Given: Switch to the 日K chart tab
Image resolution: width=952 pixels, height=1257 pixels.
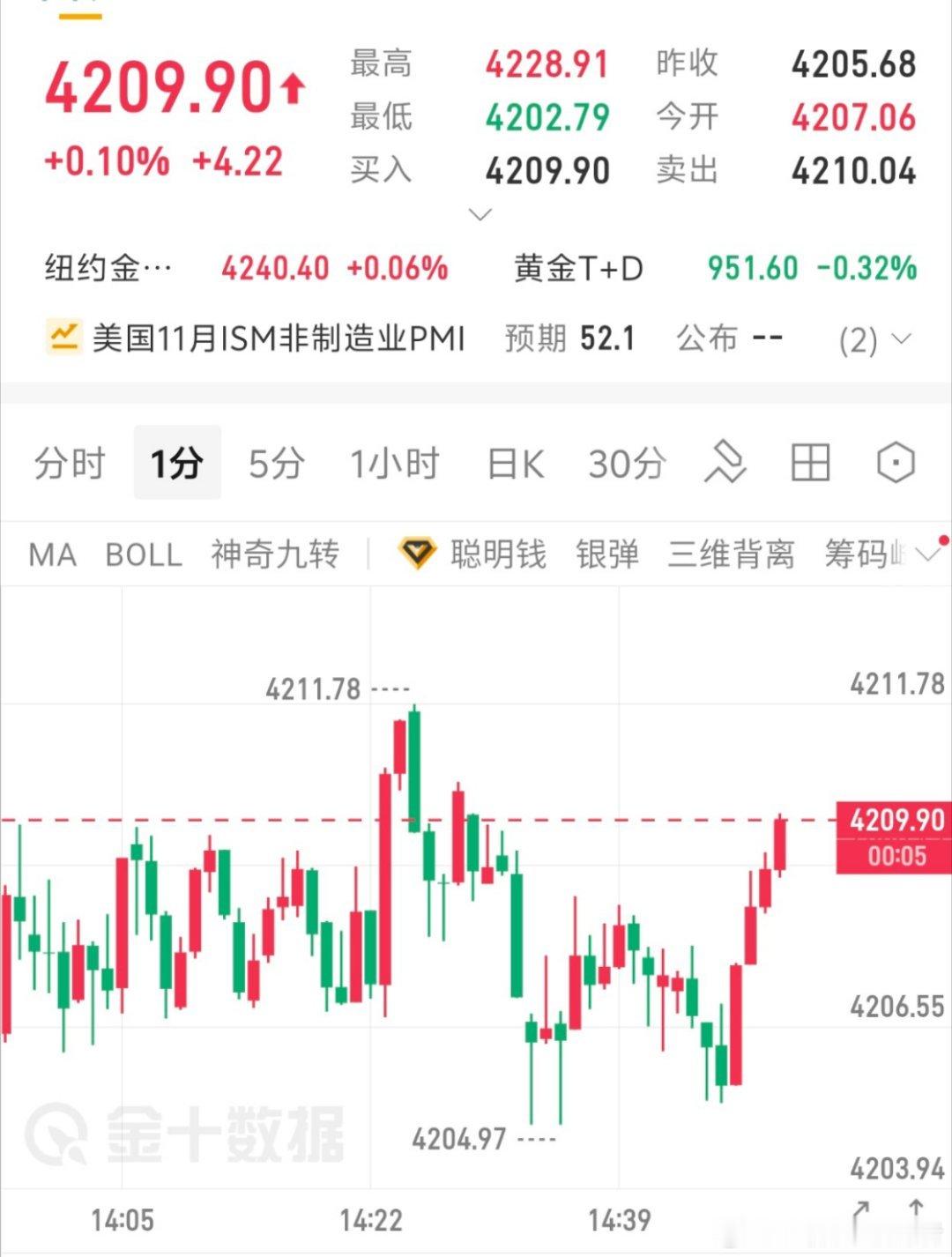Looking at the screenshot, I should click(515, 460).
